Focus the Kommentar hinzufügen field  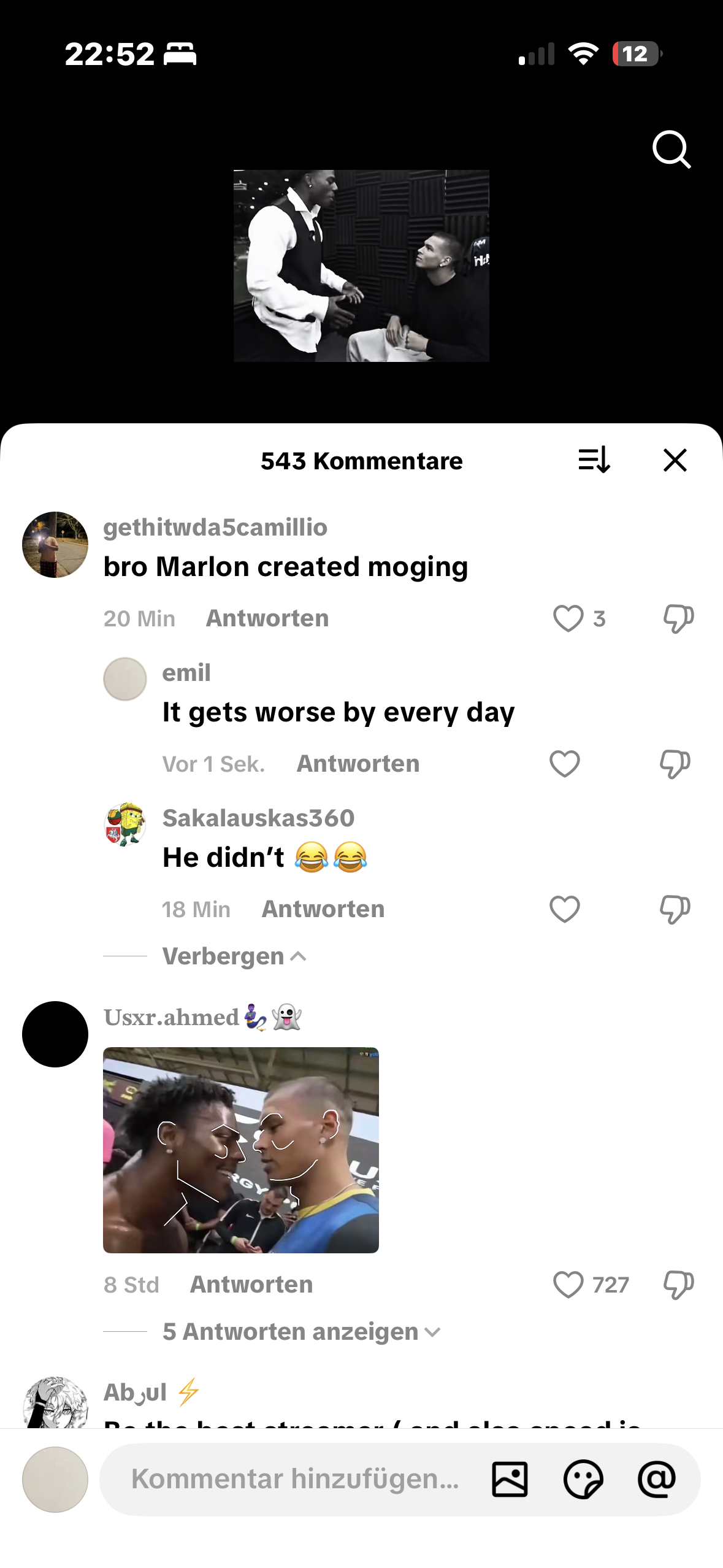(x=294, y=1479)
